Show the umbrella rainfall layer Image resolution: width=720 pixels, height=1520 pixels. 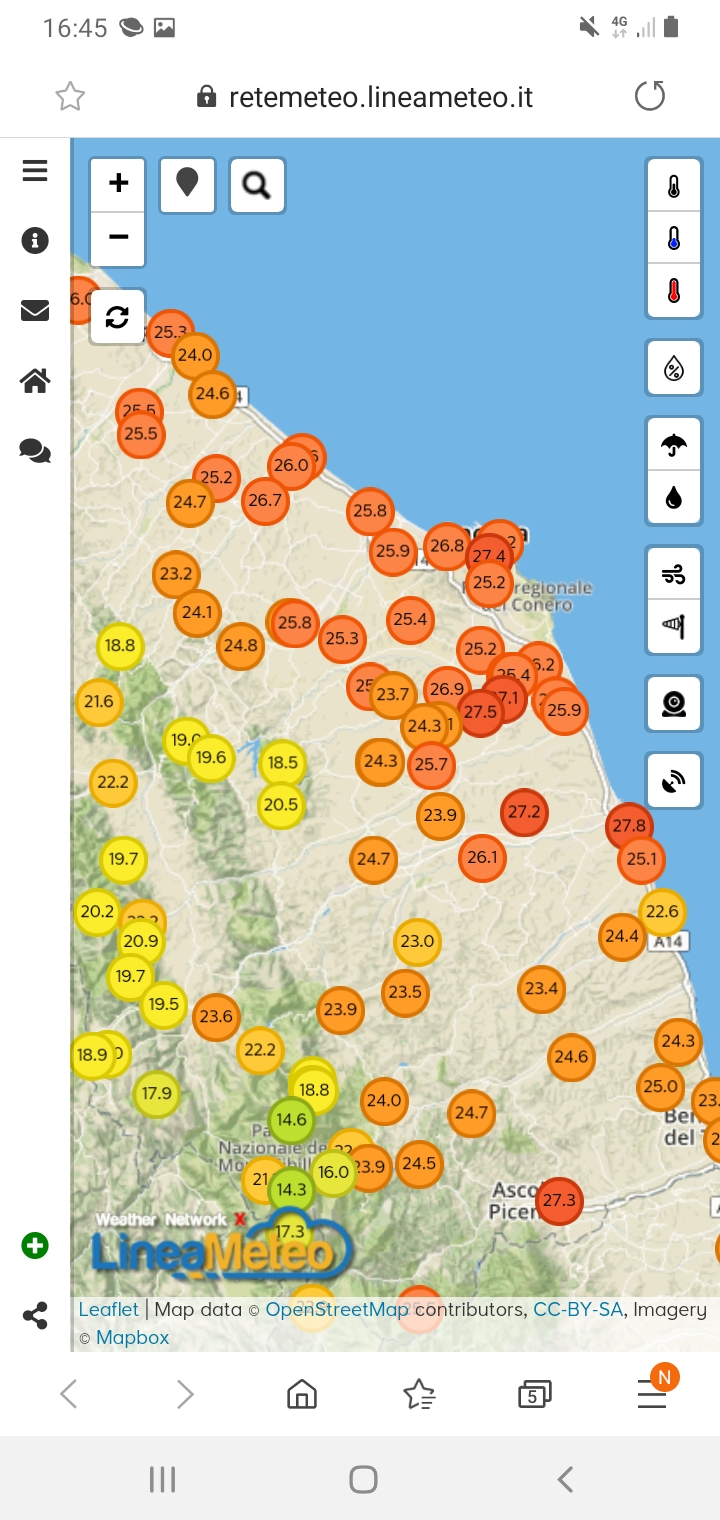(674, 445)
